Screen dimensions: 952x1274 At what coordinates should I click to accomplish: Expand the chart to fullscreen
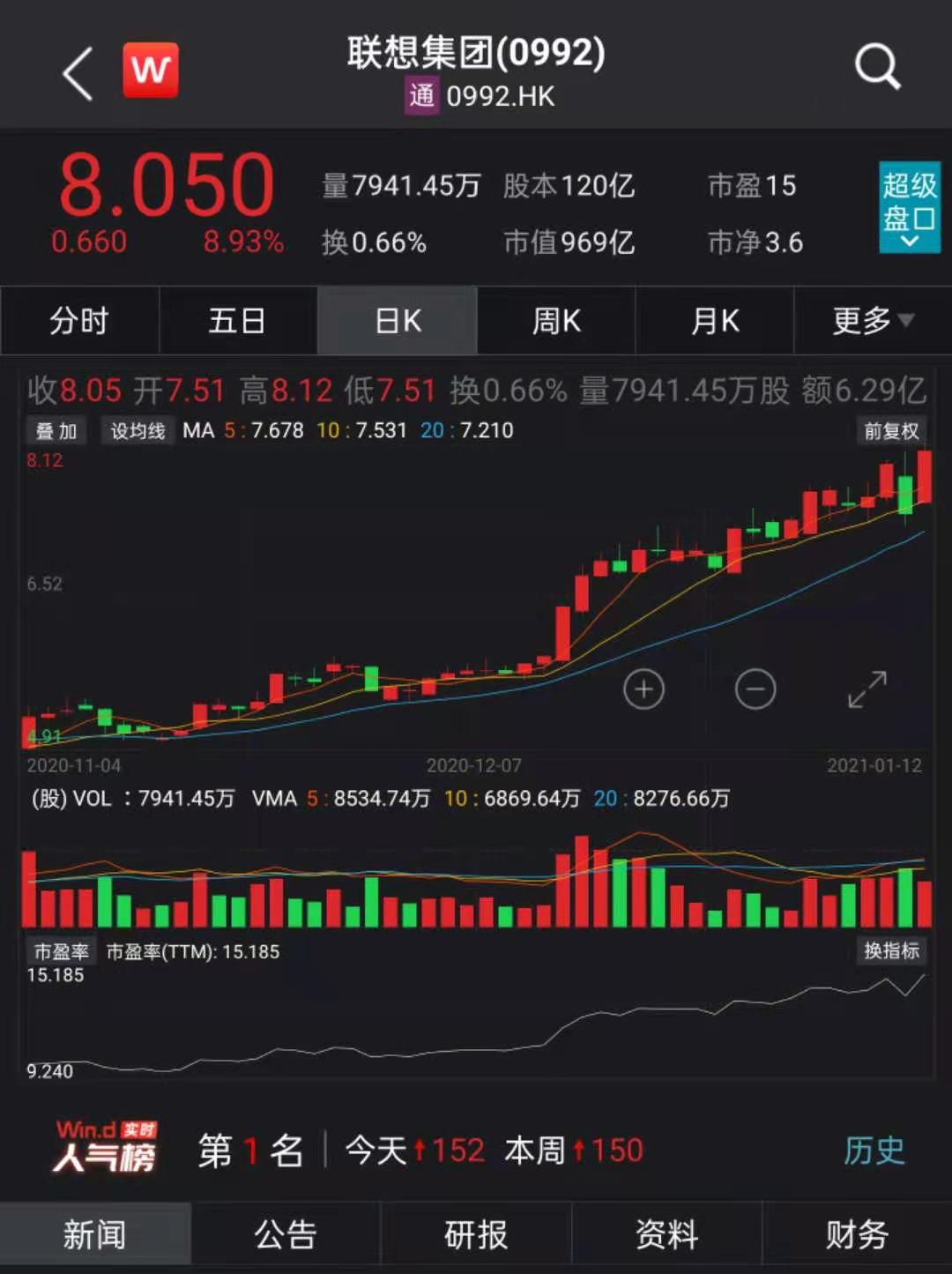(867, 689)
